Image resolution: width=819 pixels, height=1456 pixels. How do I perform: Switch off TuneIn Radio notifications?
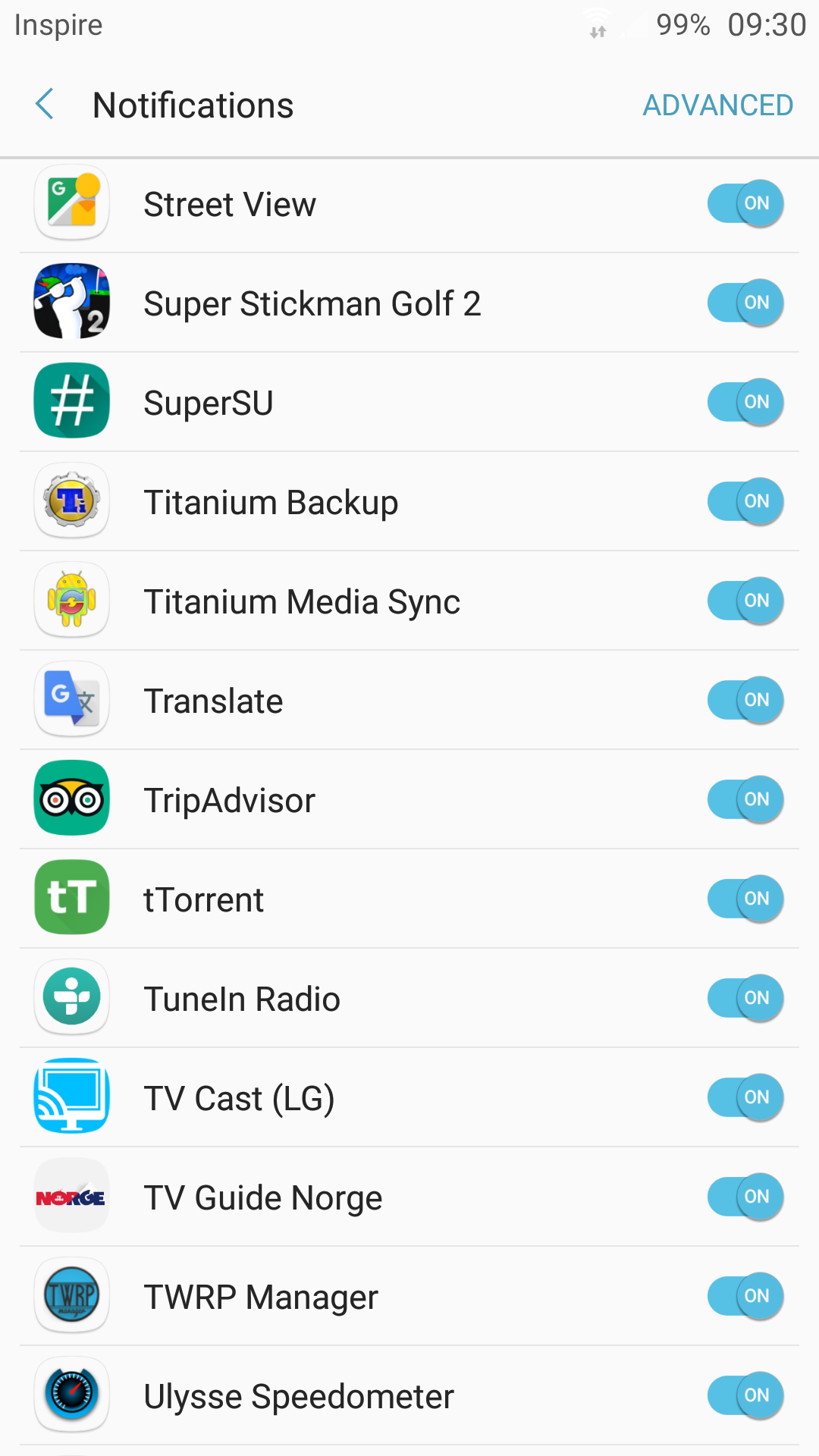[745, 998]
